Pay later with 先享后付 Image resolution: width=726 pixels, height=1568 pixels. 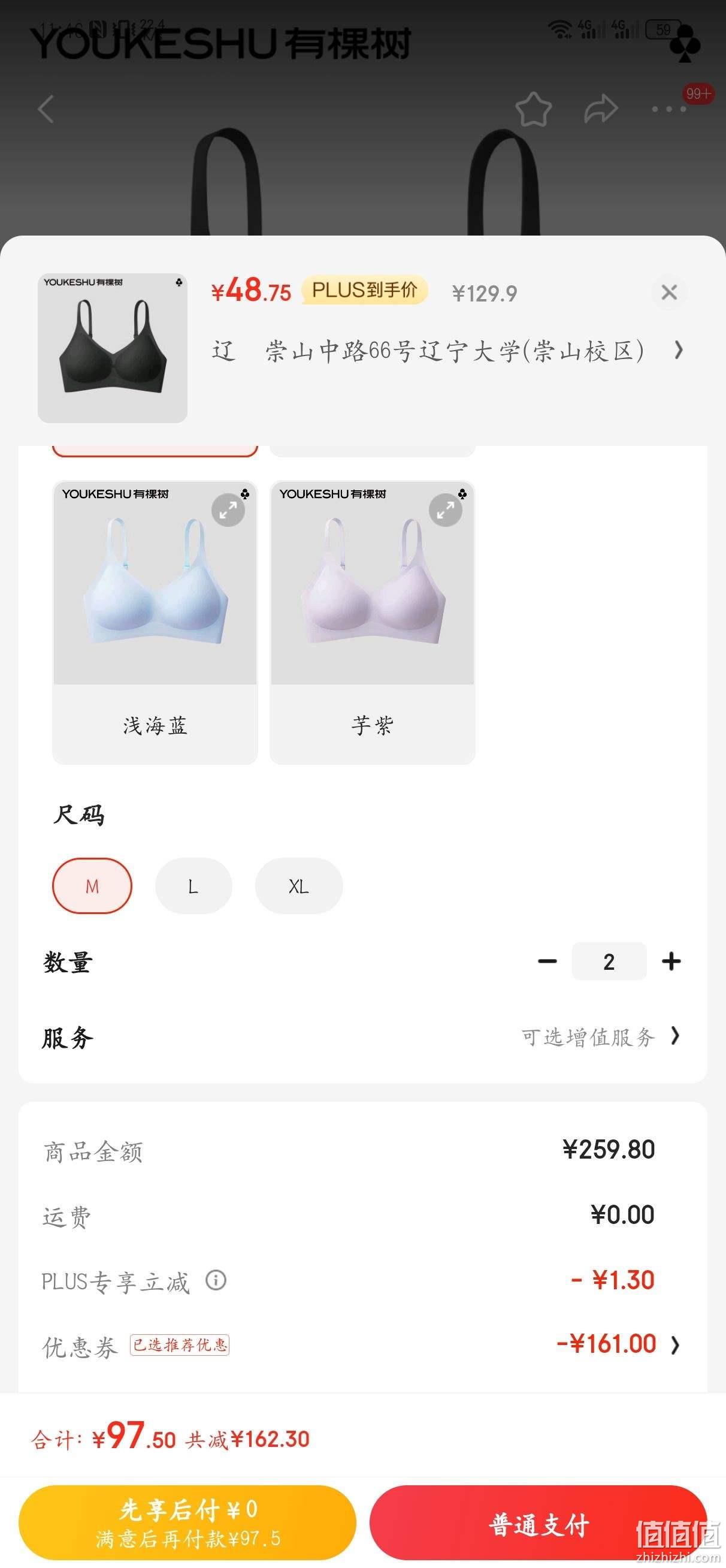pos(187,1522)
